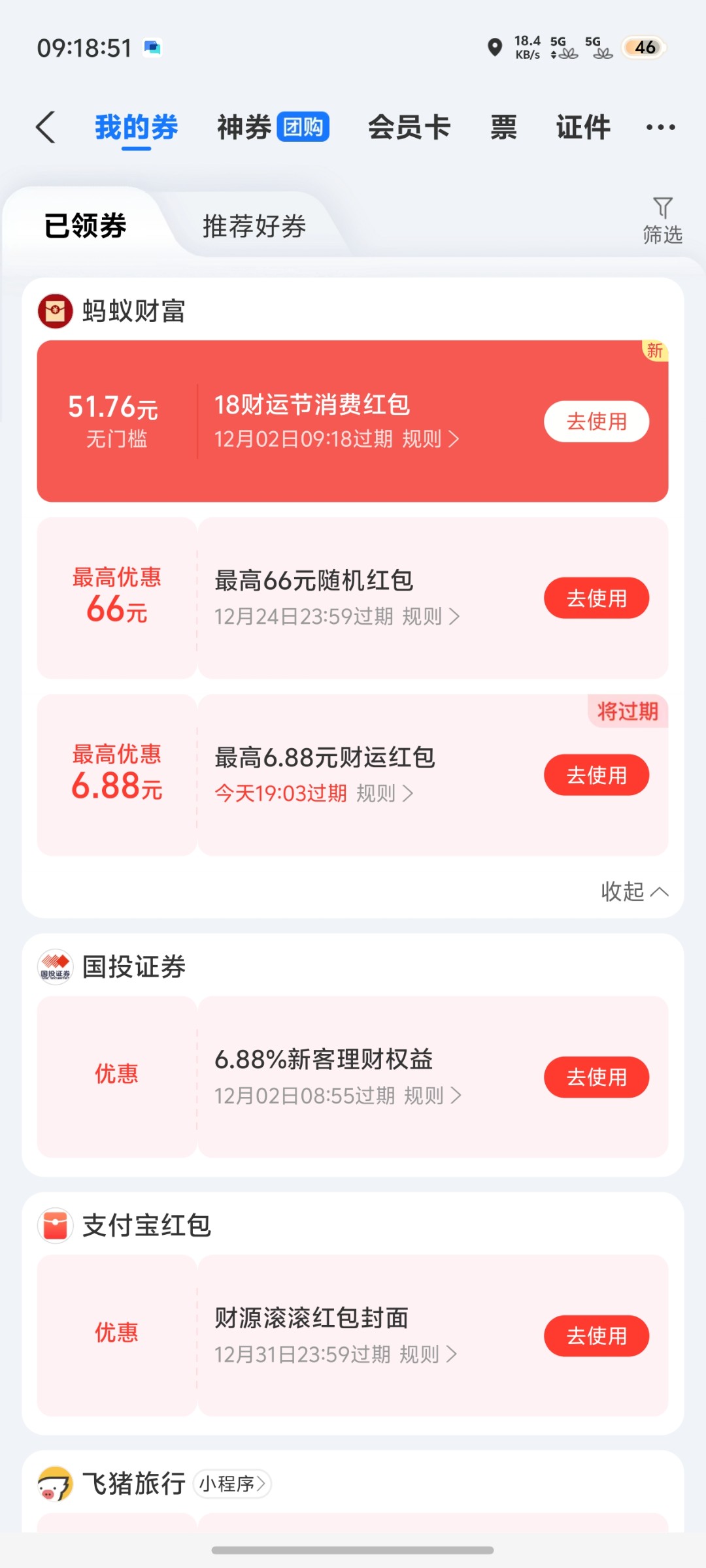The height and width of the screenshot is (1568, 706).
Task: Use the 最高6.88元财运红包 coupon
Action: tap(596, 775)
